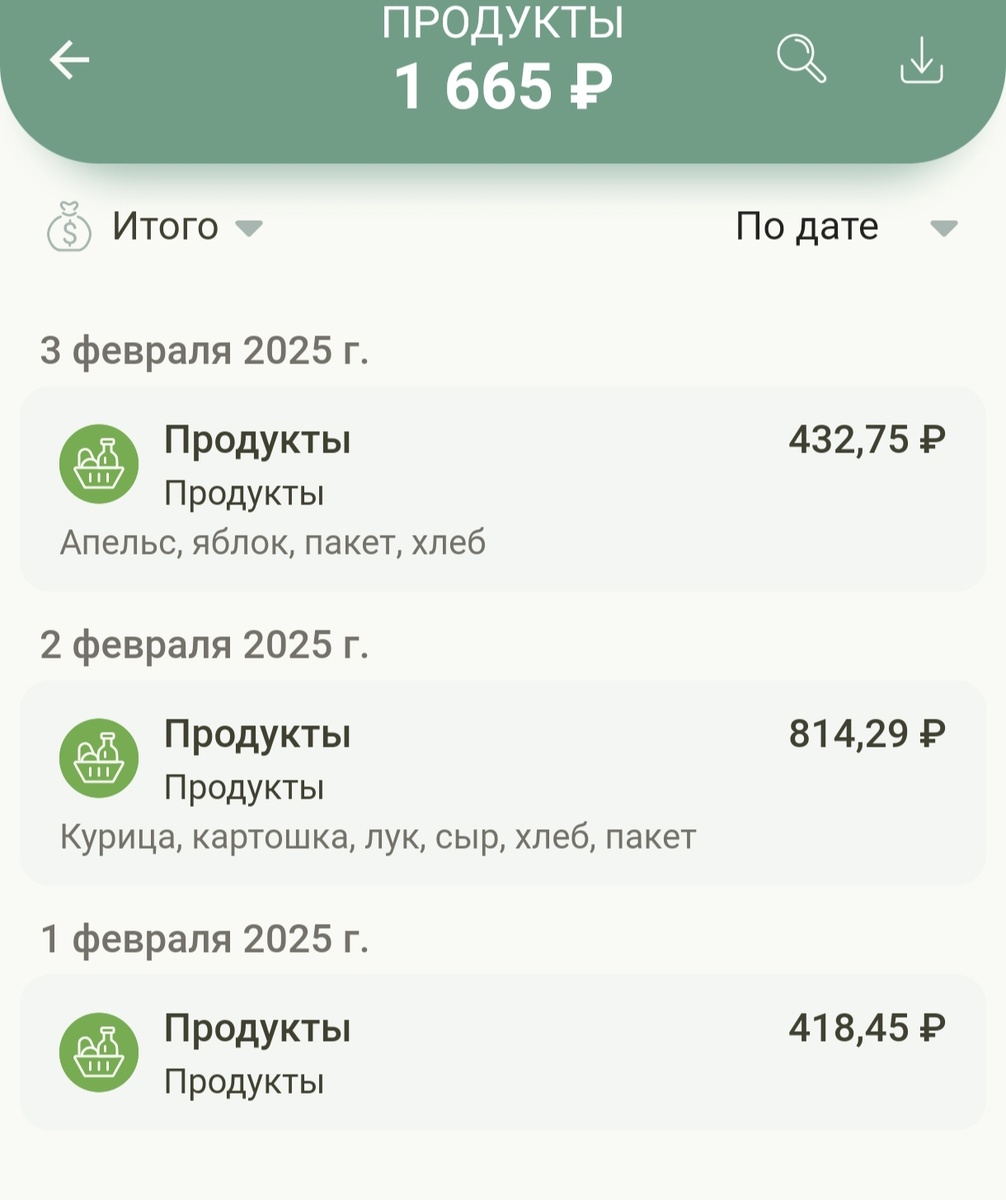1006x1200 pixels.
Task: Click the grocery basket icon on the 432,75 ₽ entry
Action: pos(97,464)
